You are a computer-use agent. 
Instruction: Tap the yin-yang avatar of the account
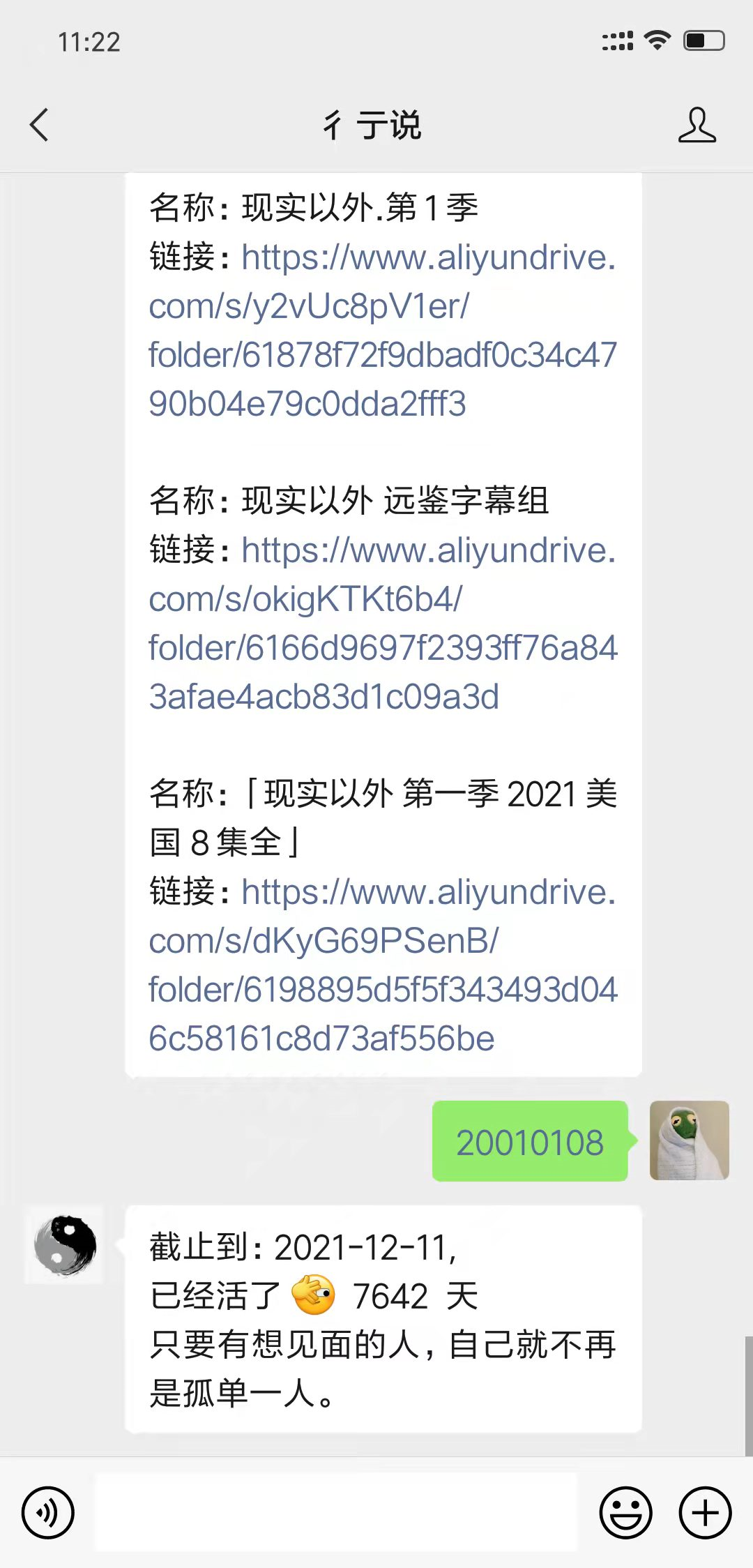(x=65, y=1245)
